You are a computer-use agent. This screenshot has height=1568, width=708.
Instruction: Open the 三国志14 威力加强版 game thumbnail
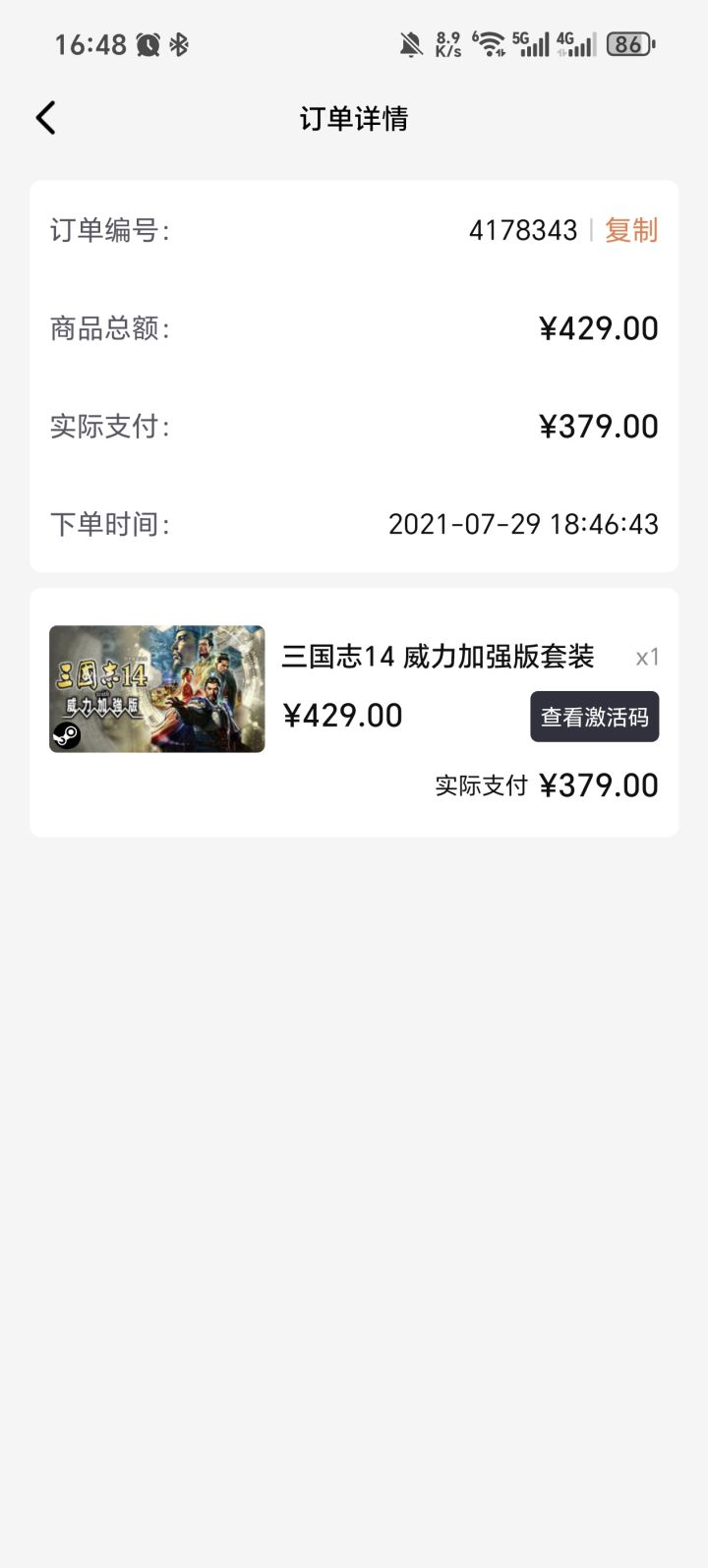point(157,689)
